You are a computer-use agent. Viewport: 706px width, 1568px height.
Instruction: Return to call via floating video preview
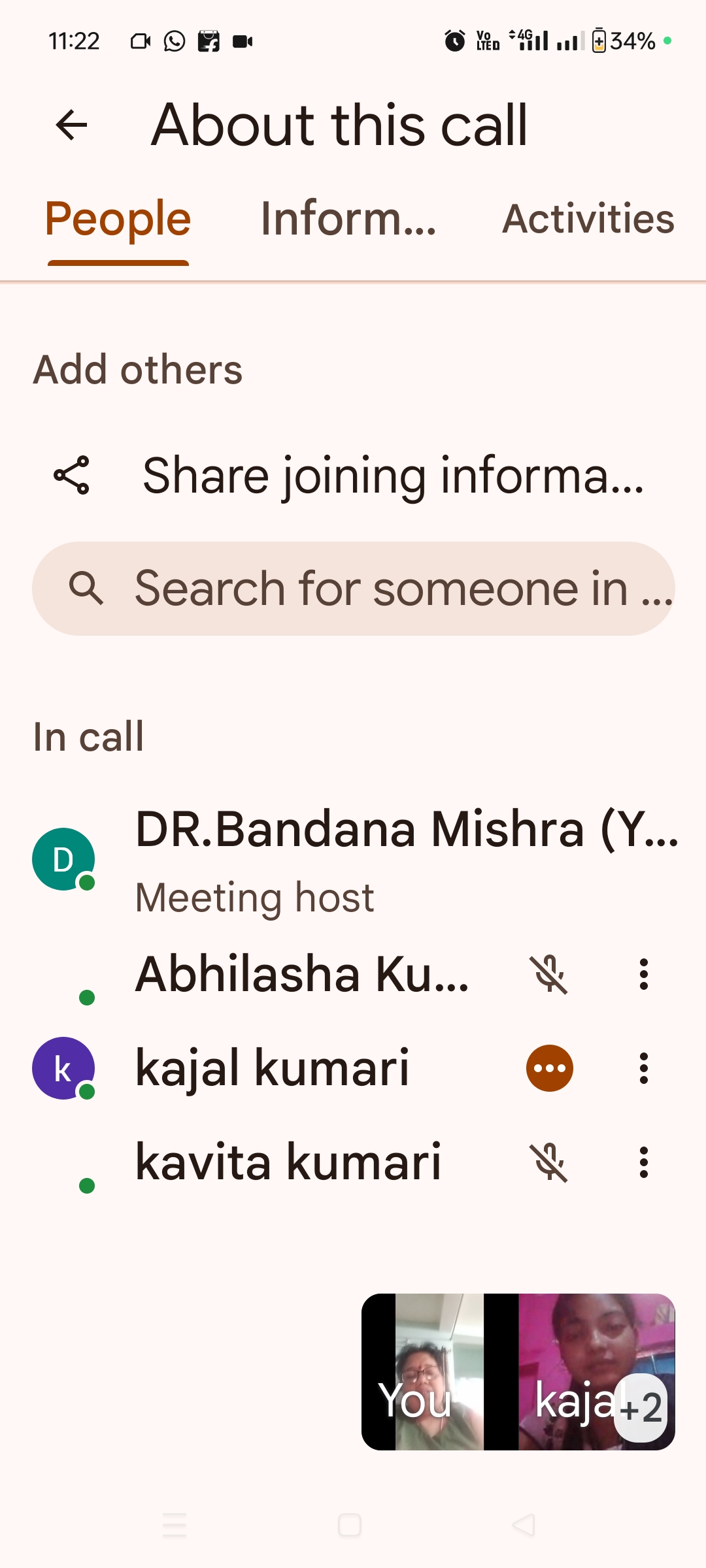(518, 1372)
